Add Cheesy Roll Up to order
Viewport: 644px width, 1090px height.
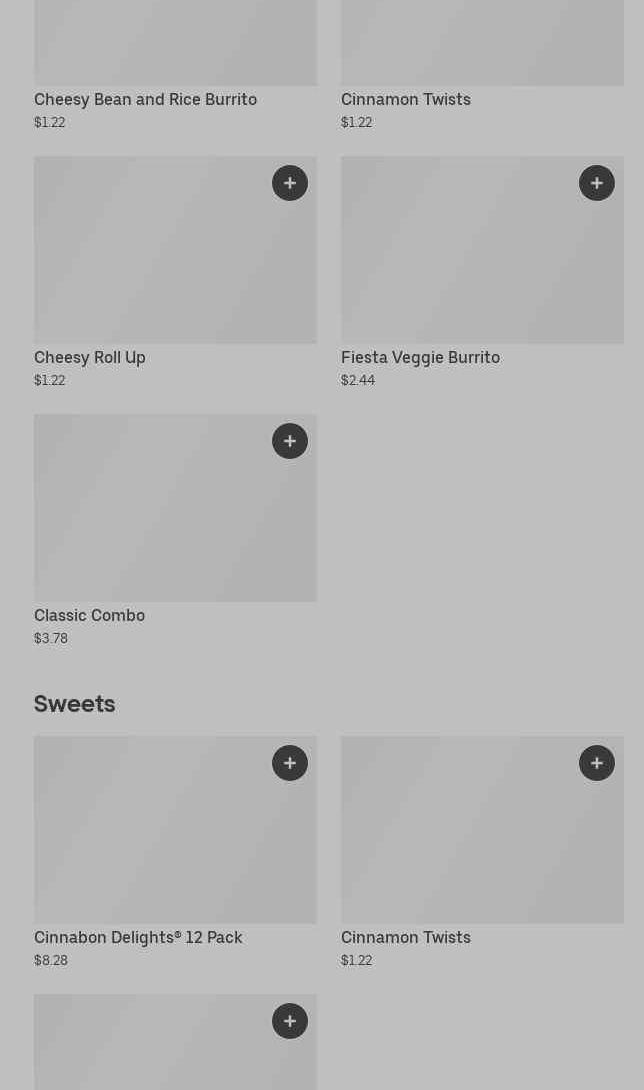290,183
